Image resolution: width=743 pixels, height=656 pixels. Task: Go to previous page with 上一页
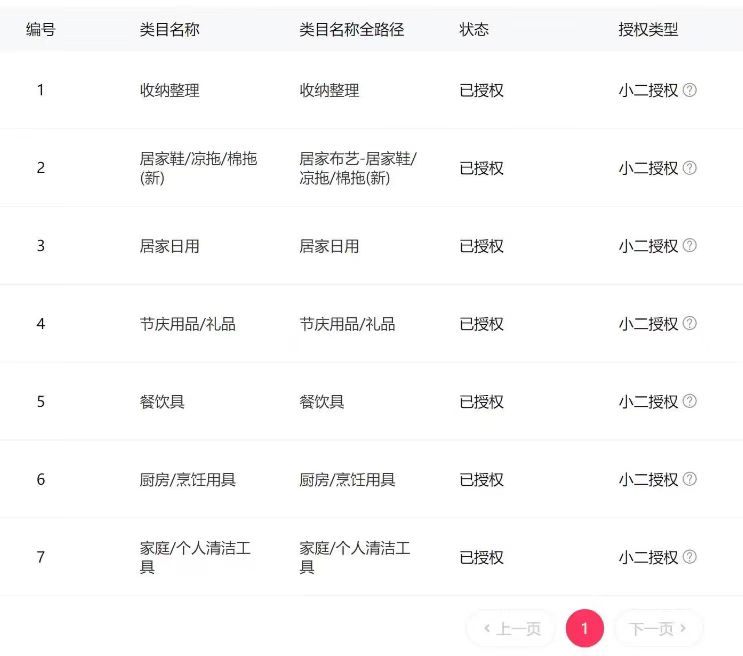(x=511, y=629)
